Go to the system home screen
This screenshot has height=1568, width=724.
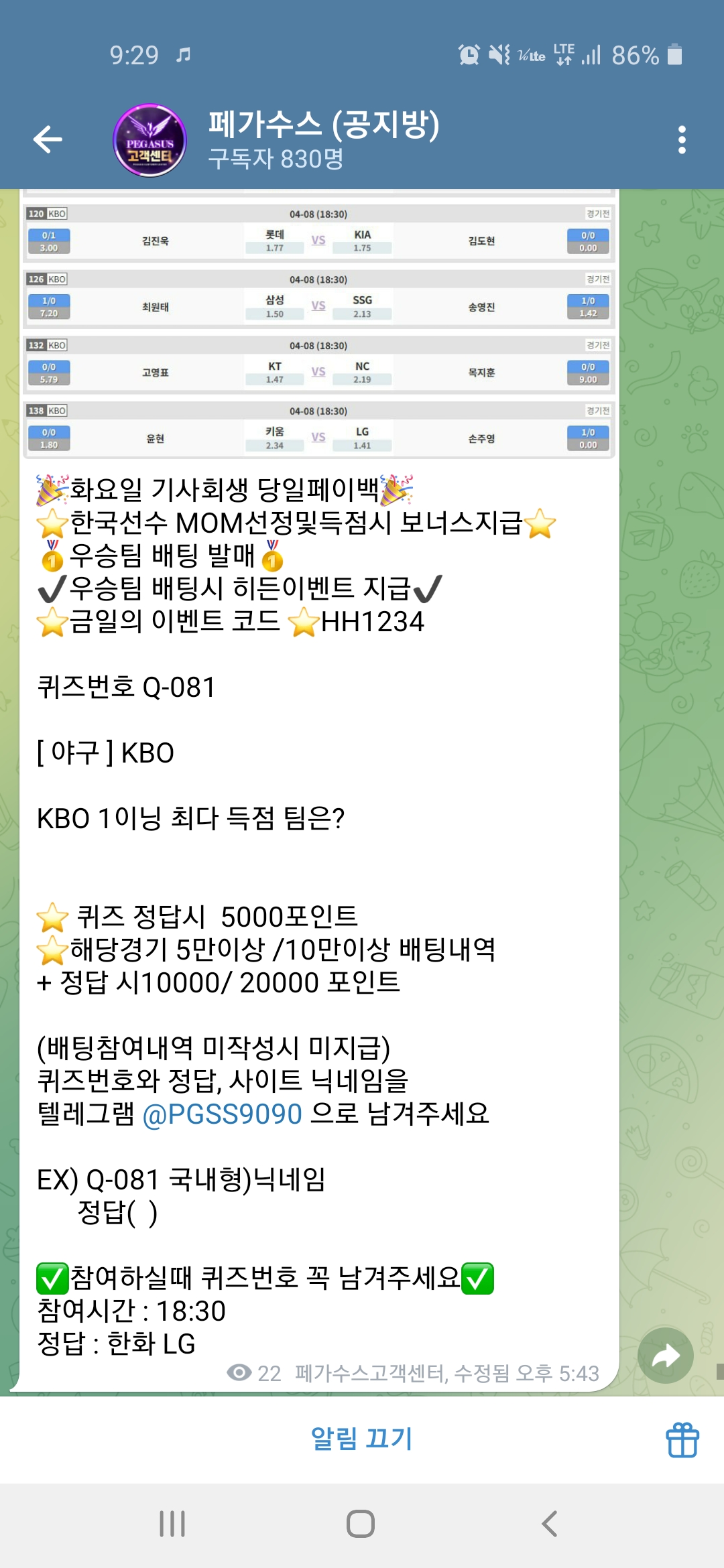[x=361, y=1524]
